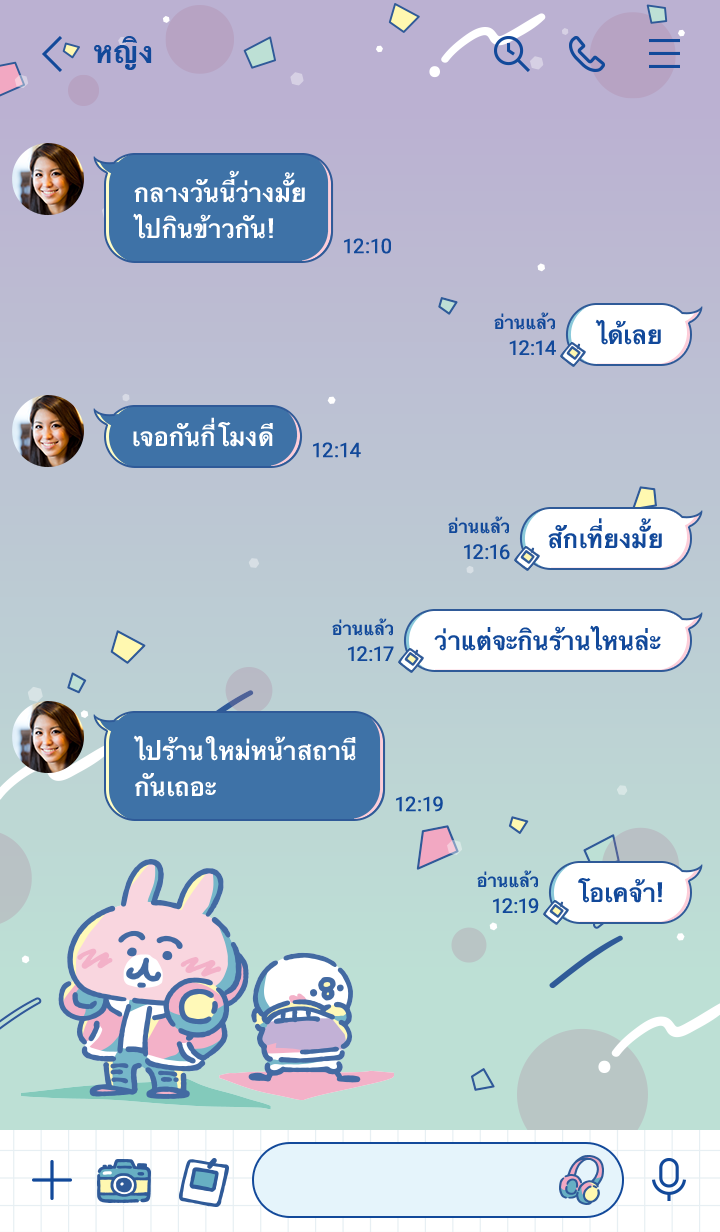The image size is (720, 1232).
Task: Open profile photo beside "เจอกันกี่โมงดี" message
Action: click(48, 431)
